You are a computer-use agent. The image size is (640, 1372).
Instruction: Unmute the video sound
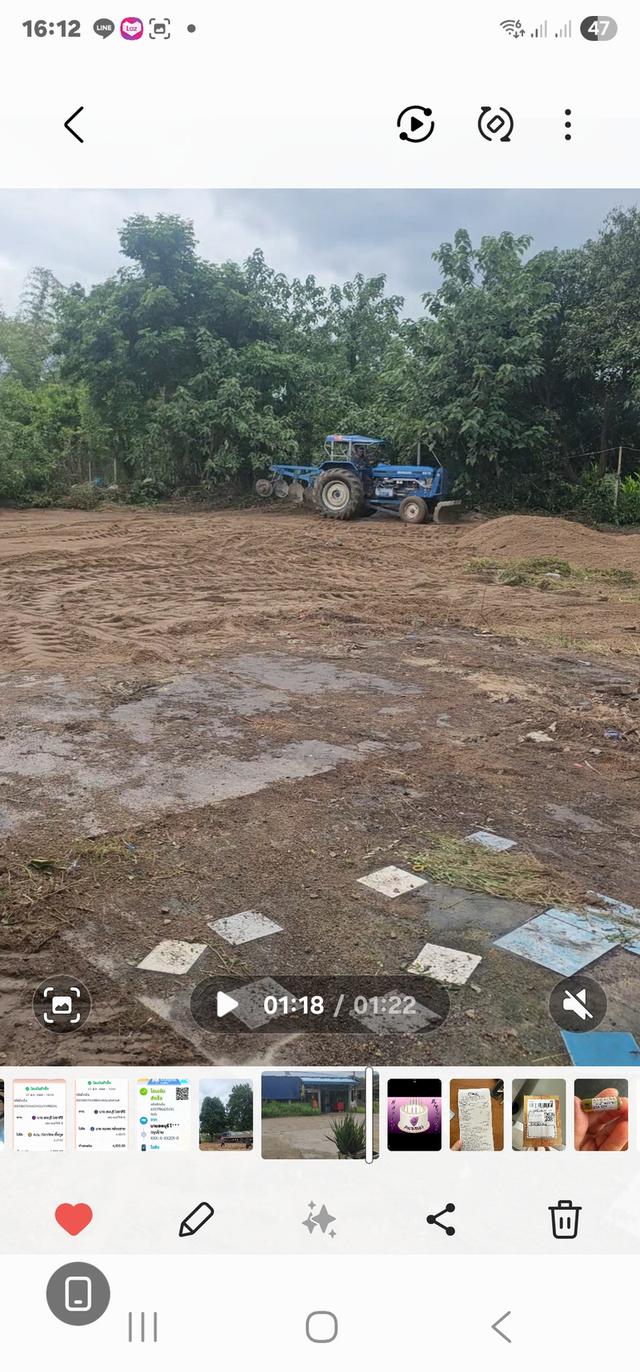[578, 1004]
